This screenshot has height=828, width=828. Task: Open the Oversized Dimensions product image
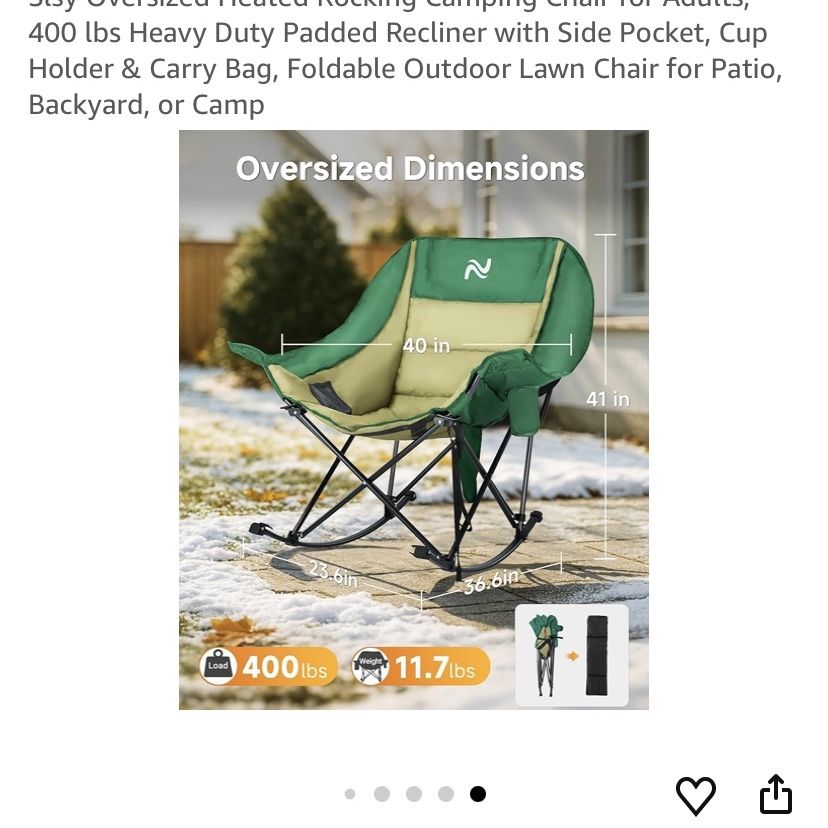click(413, 420)
